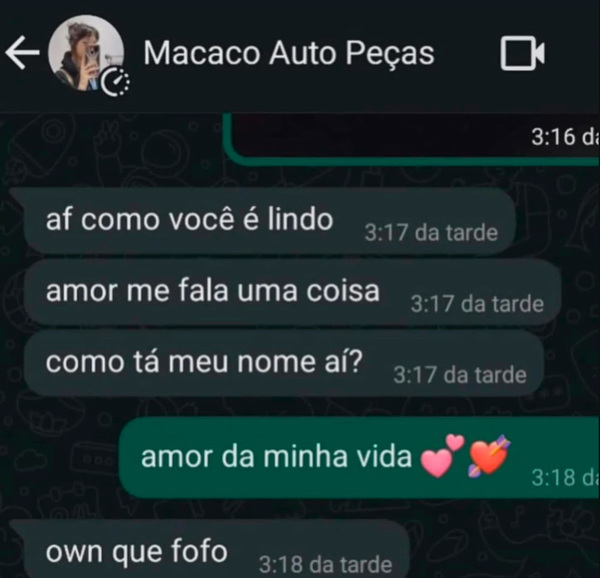Start a video call with Macaco Auto Peças
The image size is (600, 578).
pyautogui.click(x=522, y=54)
